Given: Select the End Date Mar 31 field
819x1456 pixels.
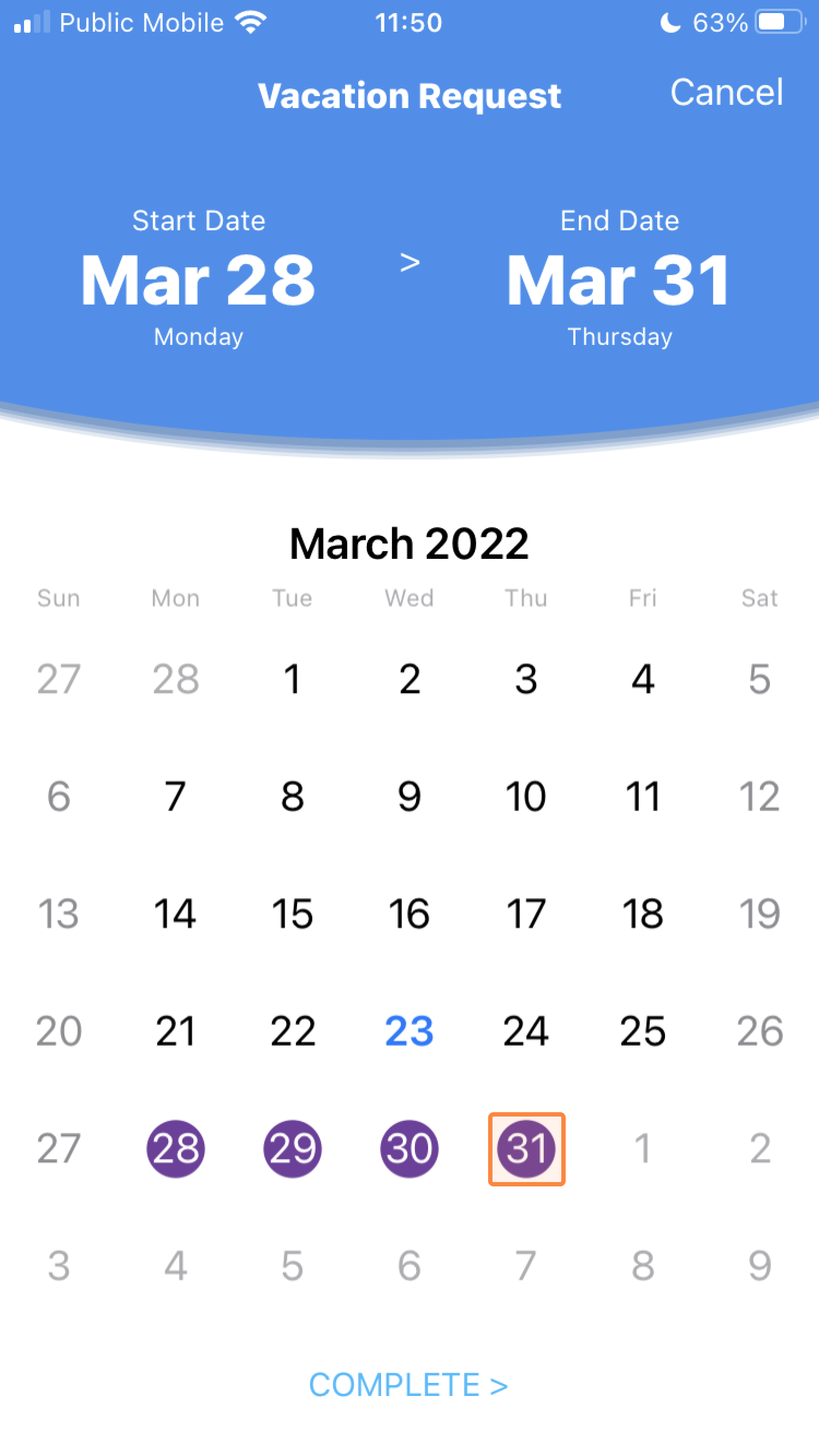Looking at the screenshot, I should (619, 278).
